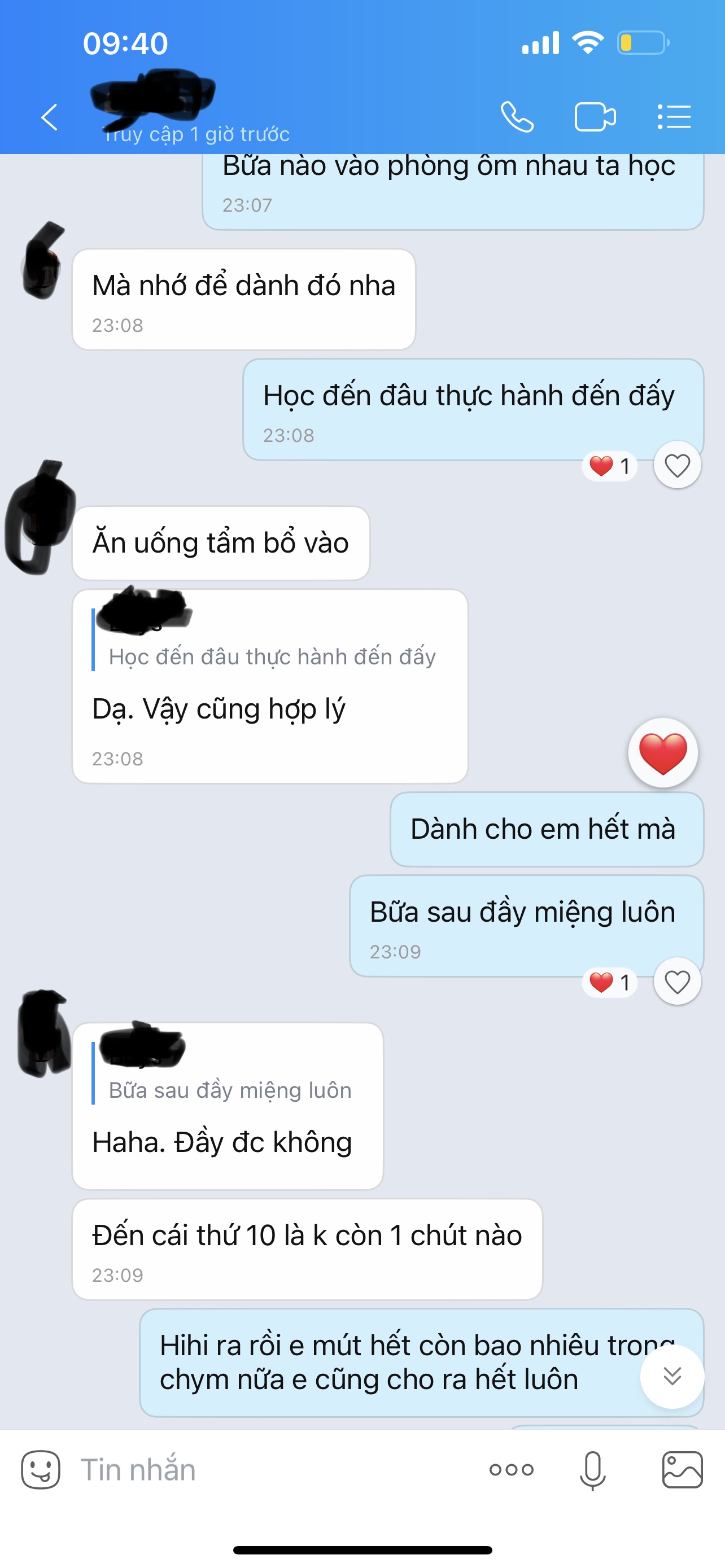Viewport: 725px width, 1568px height.
Task: Open the sticker and emoji picker
Action: coord(41,1469)
